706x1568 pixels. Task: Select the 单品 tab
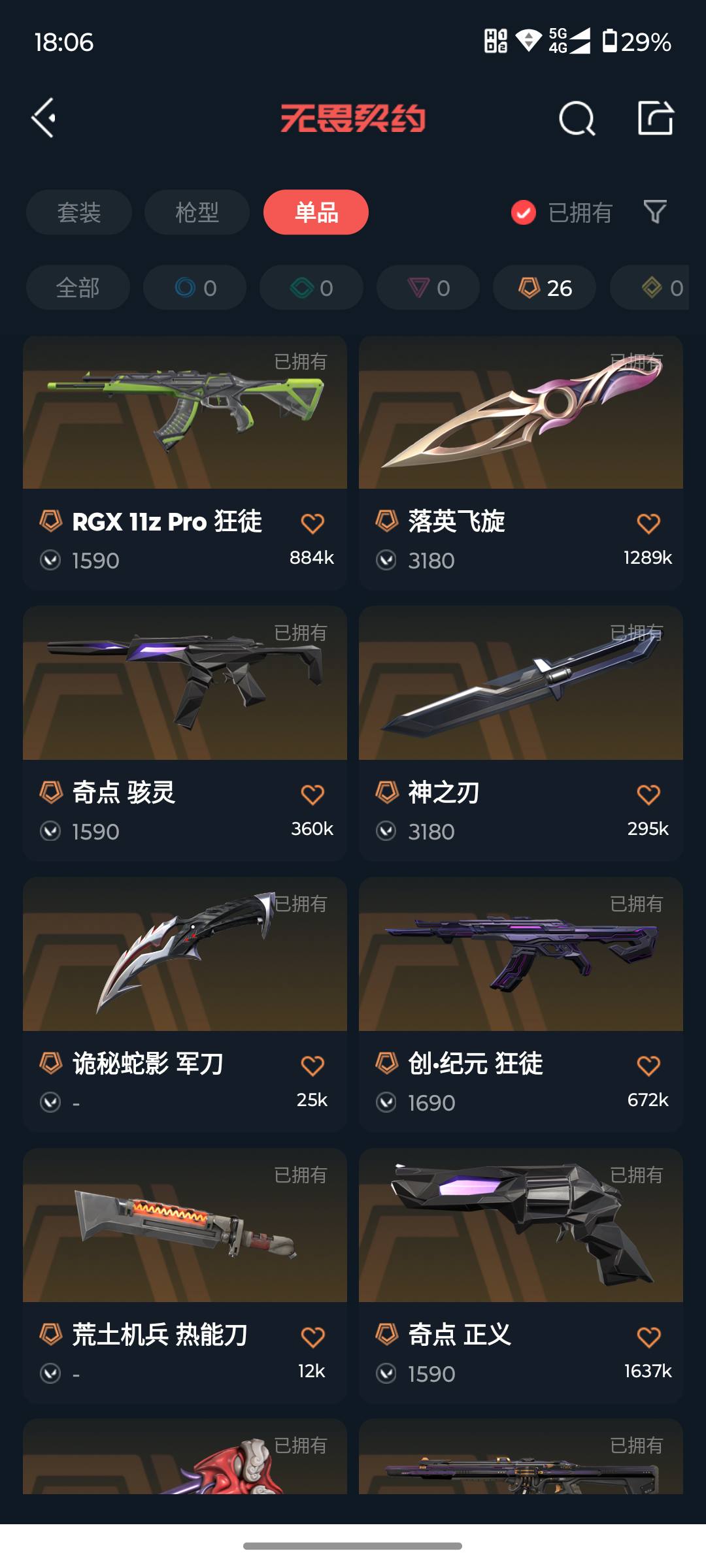316,212
